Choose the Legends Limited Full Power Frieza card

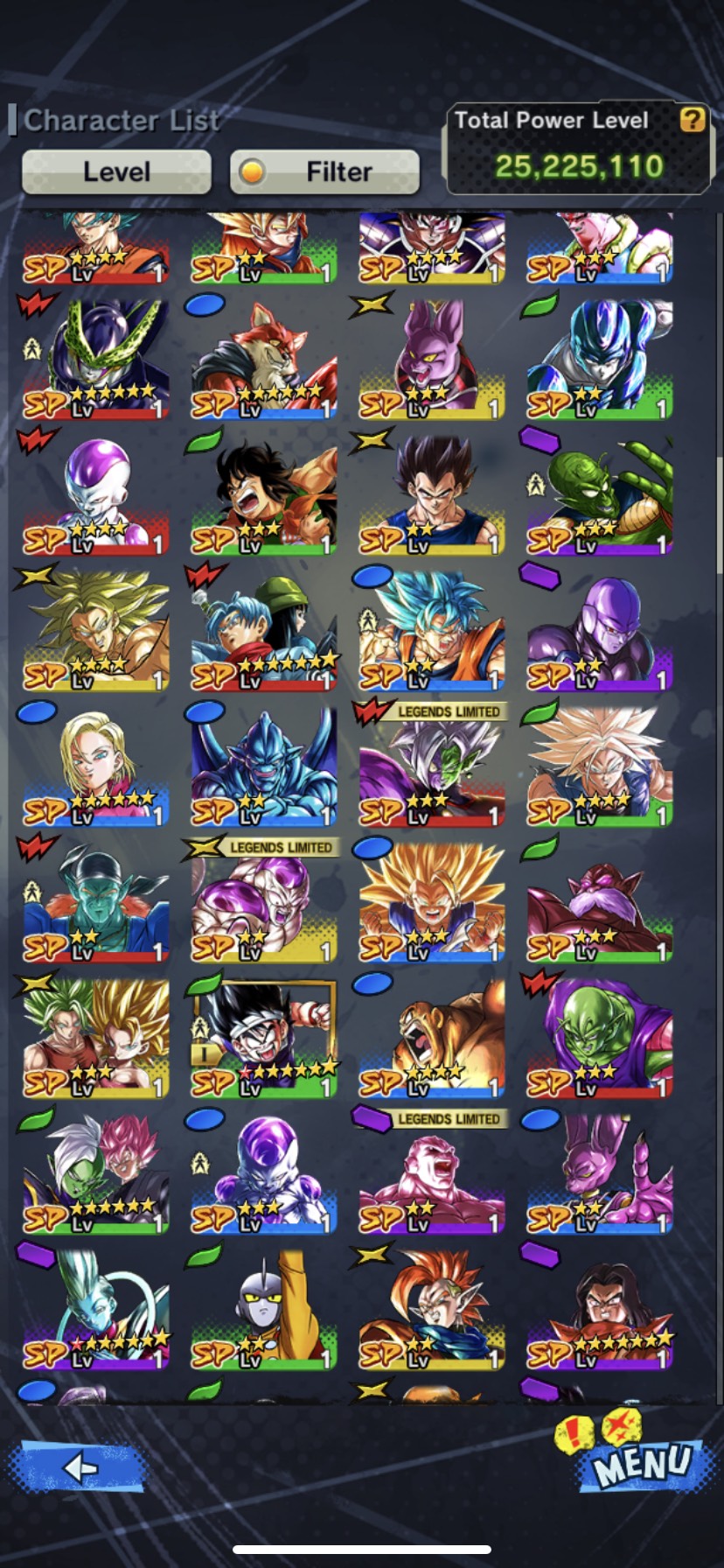[x=263, y=902]
